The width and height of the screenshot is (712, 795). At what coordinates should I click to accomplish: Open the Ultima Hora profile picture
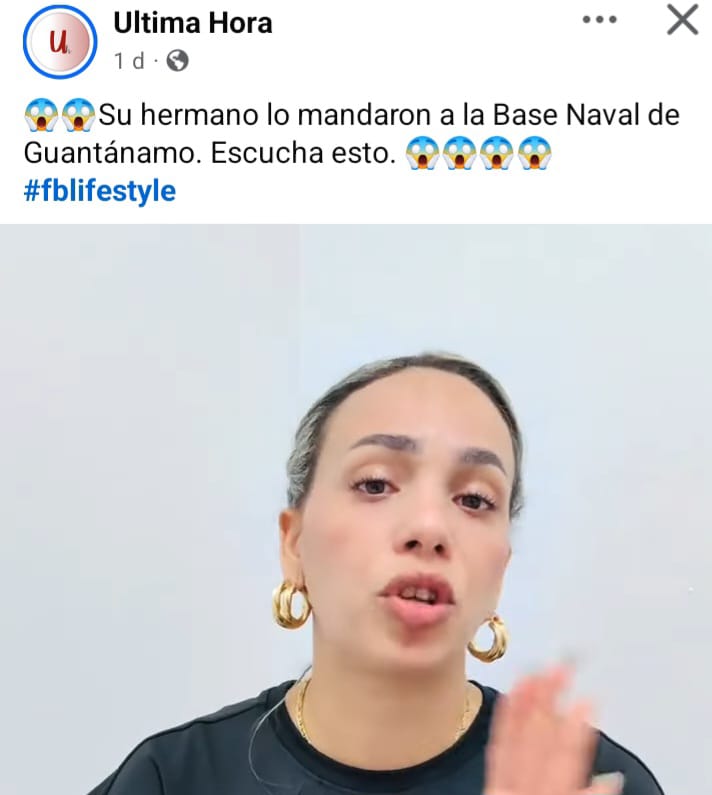pyautogui.click(x=59, y=41)
